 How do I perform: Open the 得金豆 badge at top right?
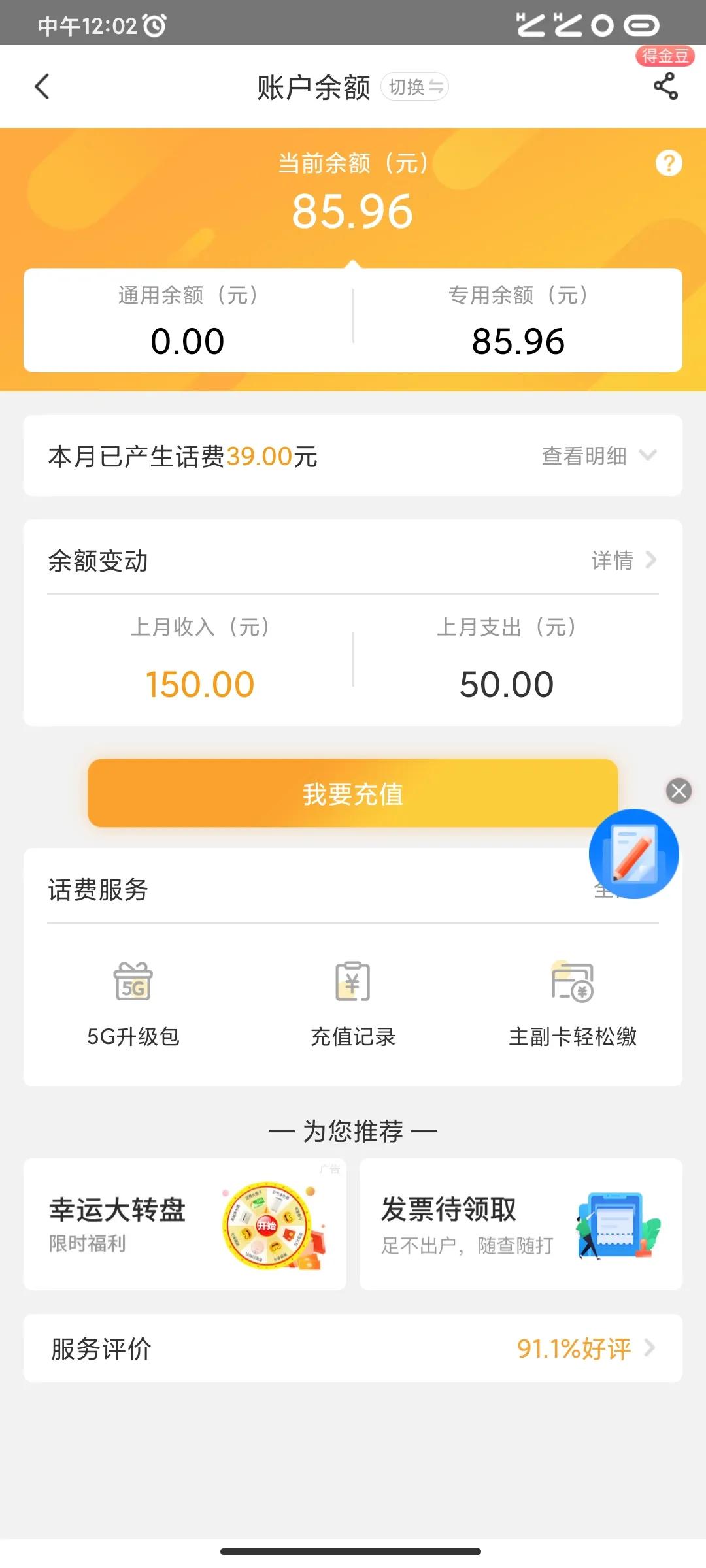(666, 56)
